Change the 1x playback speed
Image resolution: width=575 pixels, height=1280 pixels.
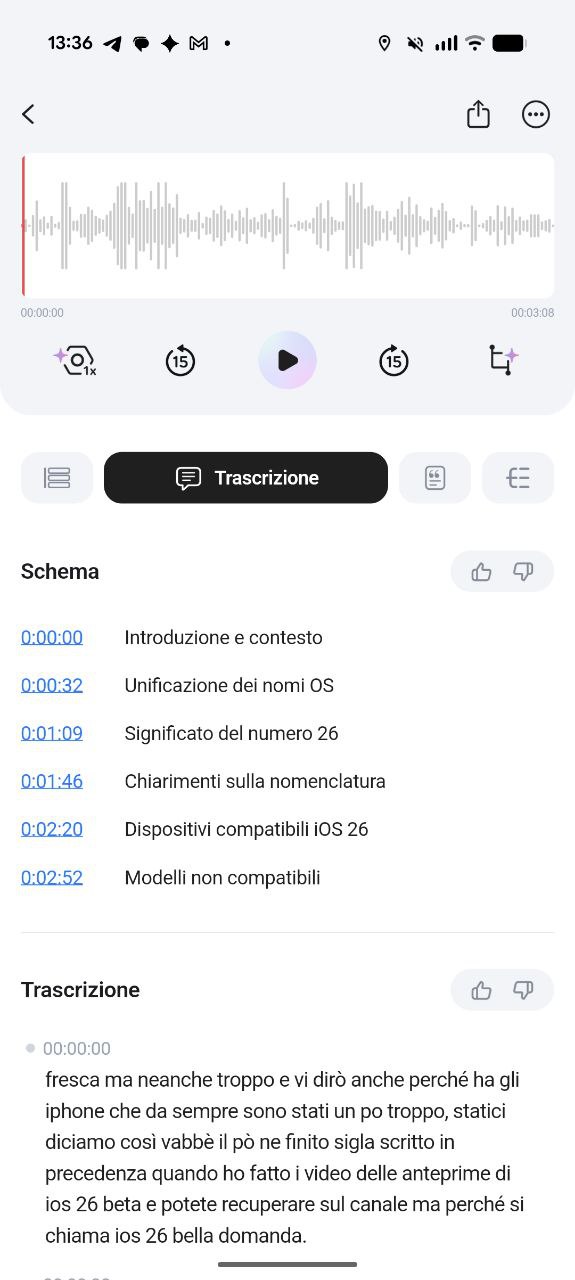pos(75,360)
